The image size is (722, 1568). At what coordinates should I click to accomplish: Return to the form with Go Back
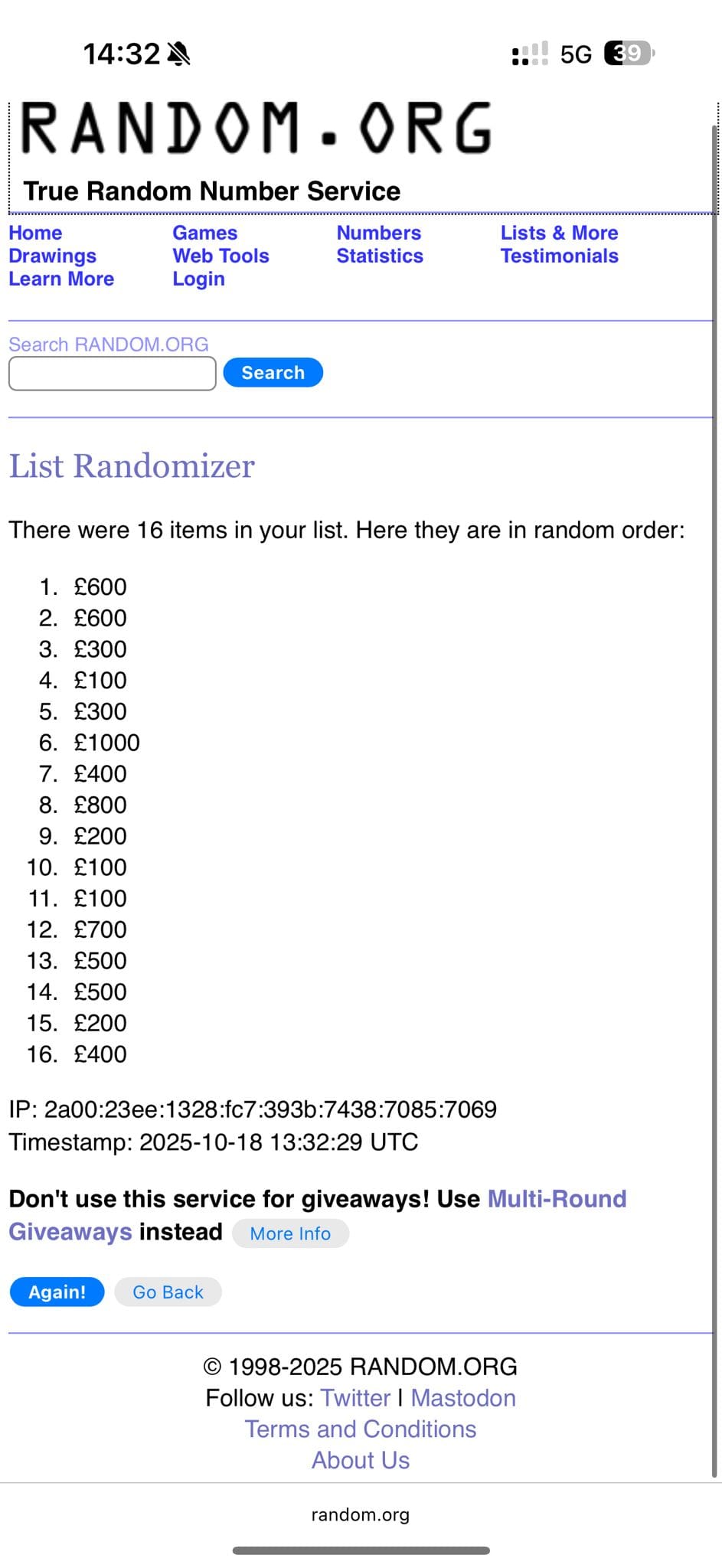click(168, 1292)
